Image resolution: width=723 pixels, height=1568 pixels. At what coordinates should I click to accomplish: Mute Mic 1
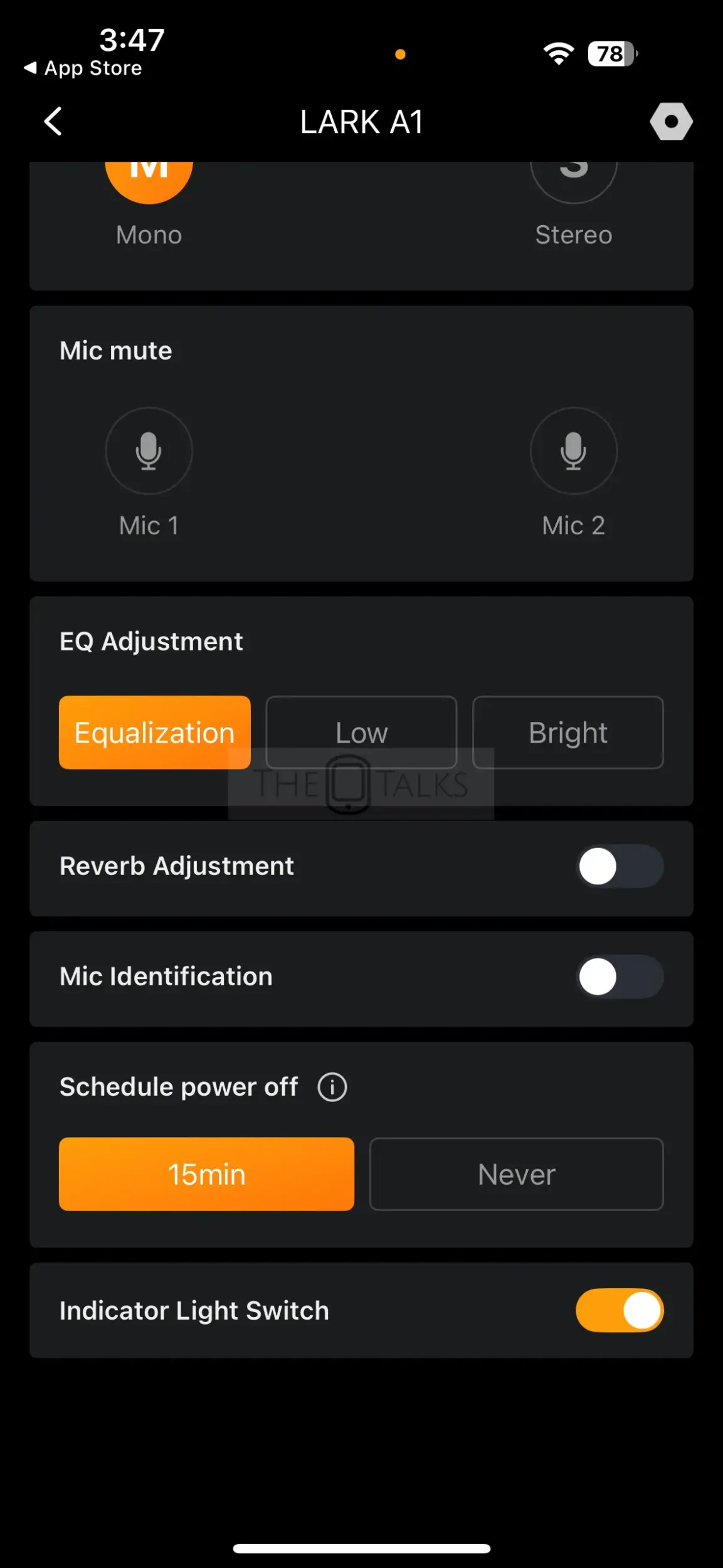[x=149, y=450]
